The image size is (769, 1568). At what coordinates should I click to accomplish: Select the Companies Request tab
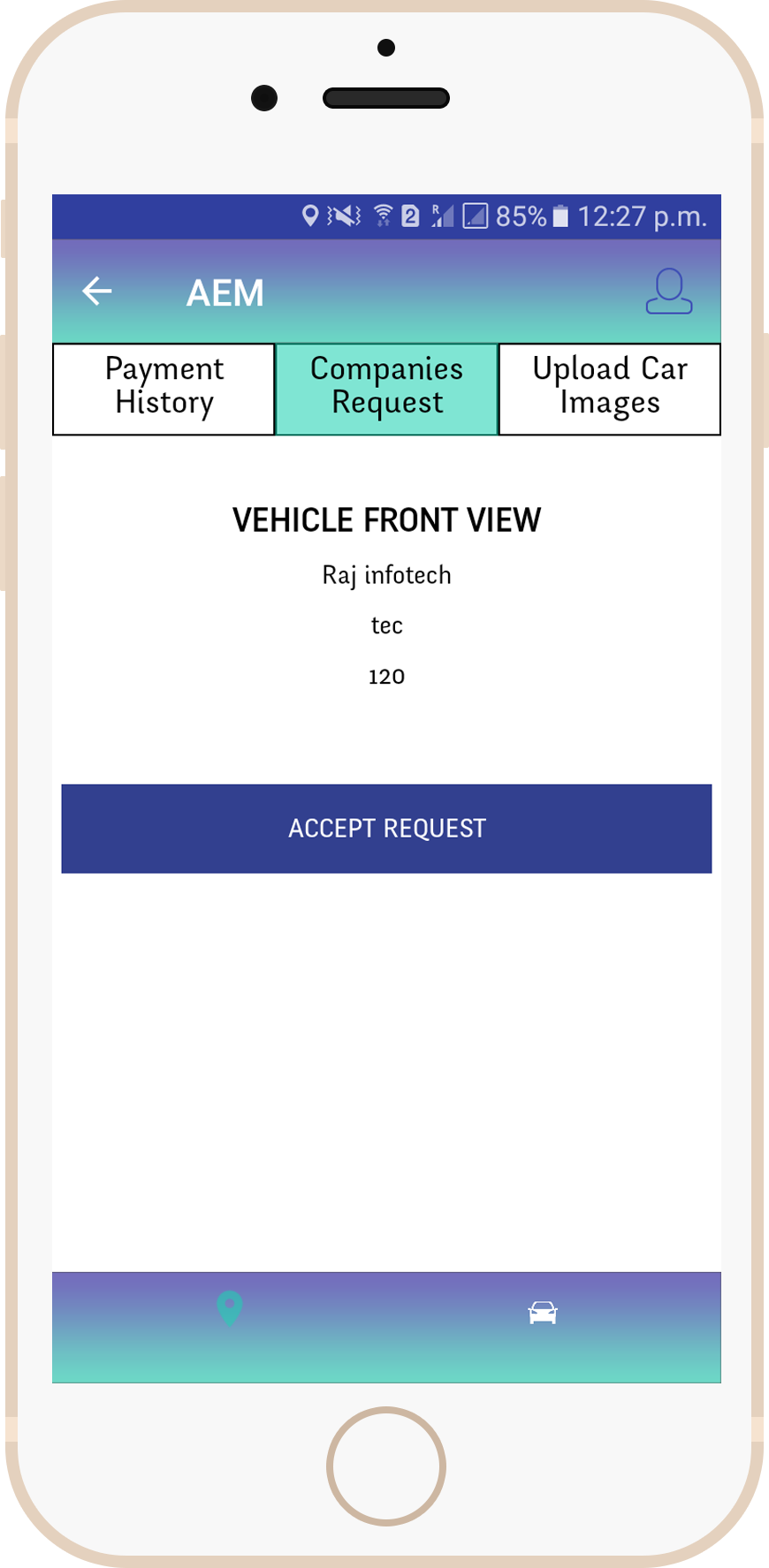point(387,390)
